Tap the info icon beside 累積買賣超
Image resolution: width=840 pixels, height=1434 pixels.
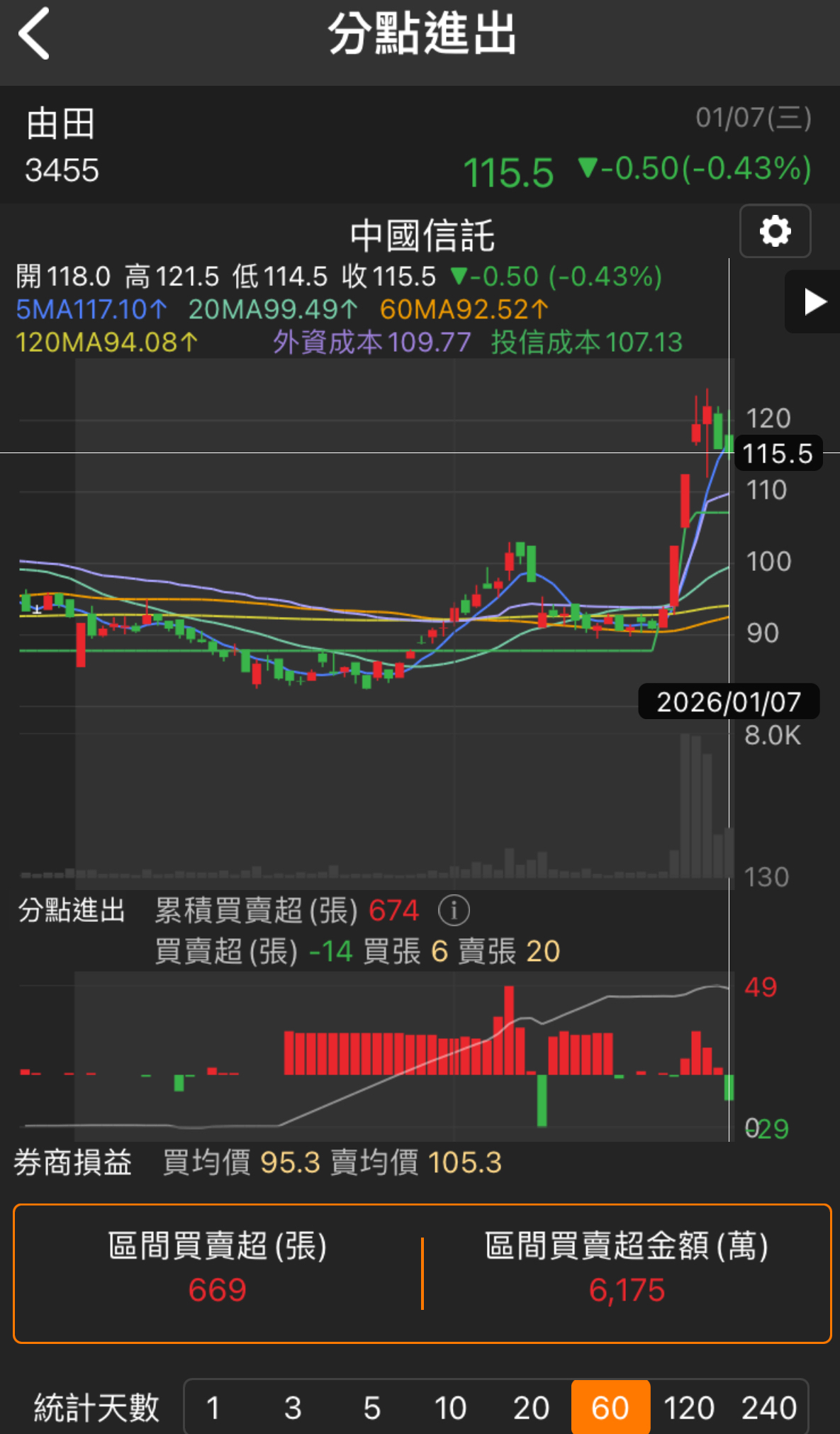coord(455,910)
